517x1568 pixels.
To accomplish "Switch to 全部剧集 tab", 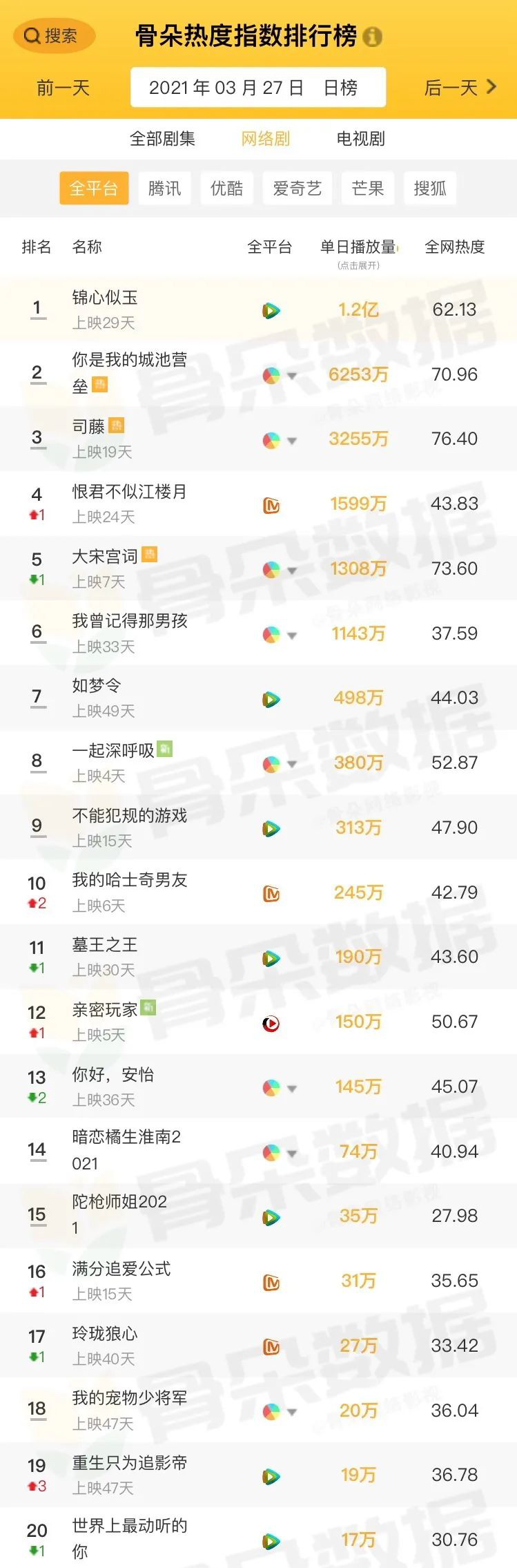I will 162,139.
